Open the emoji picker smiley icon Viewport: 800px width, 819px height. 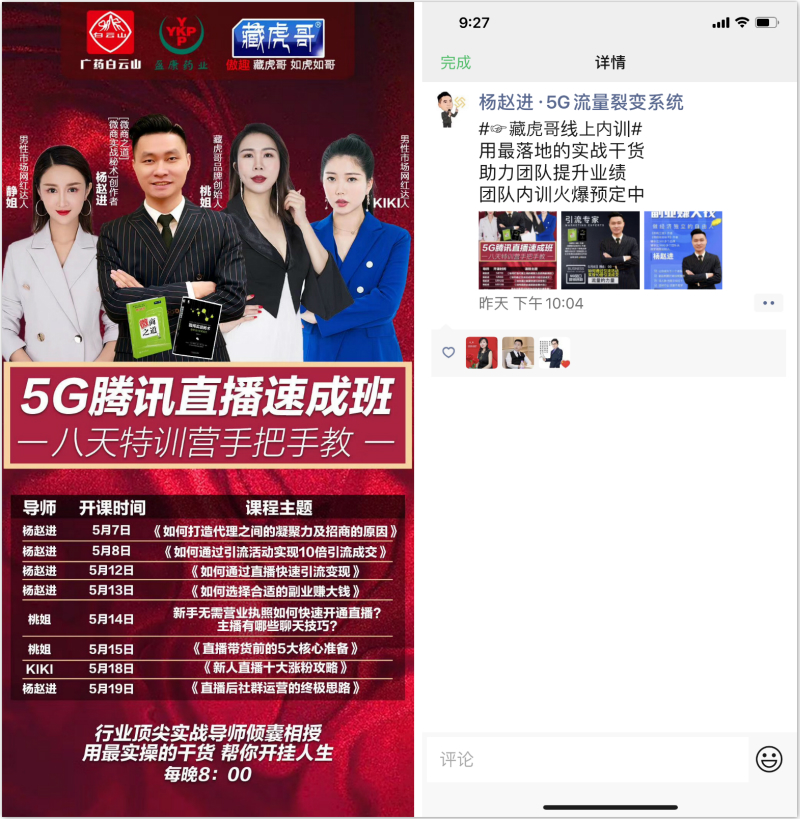click(x=769, y=759)
